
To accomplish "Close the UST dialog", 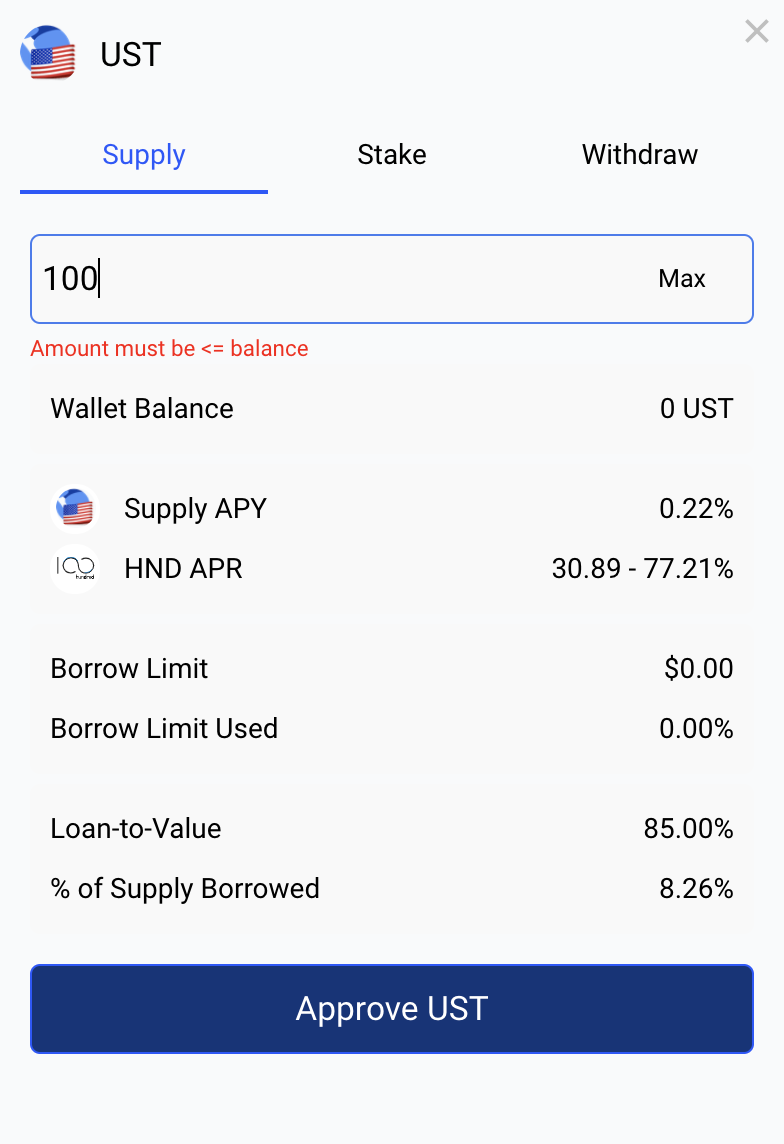I will pos(756,32).
